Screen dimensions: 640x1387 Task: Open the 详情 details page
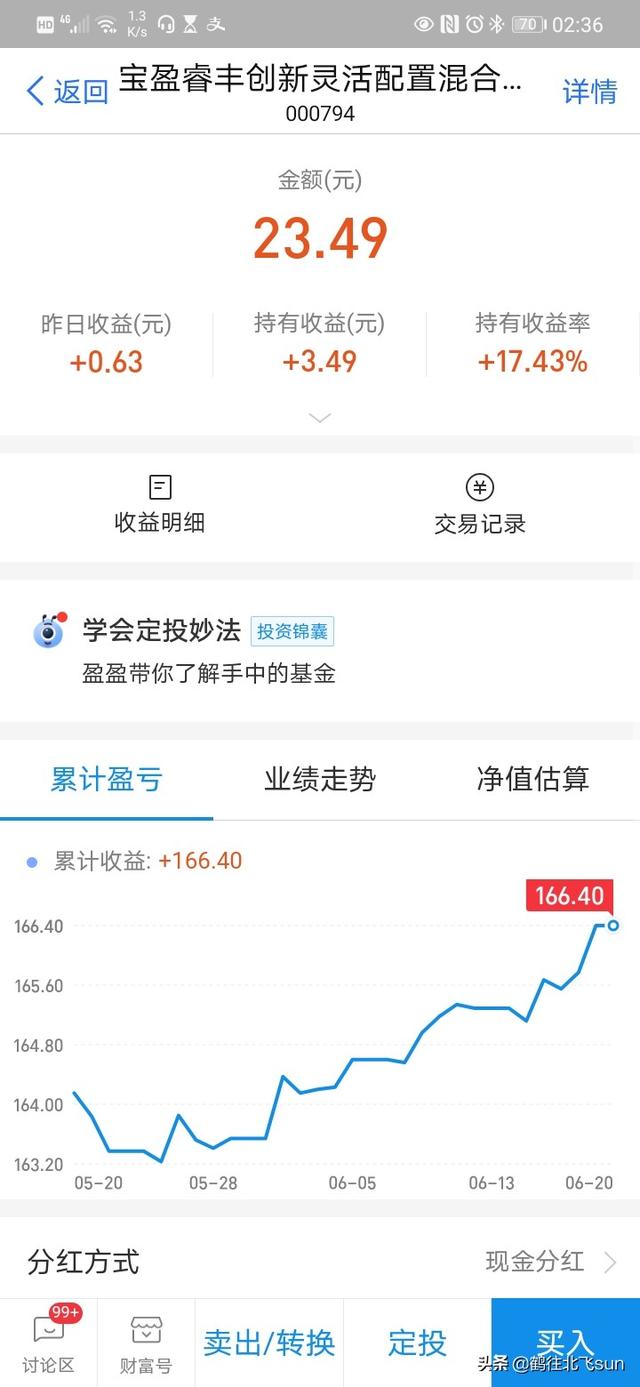pyautogui.click(x=590, y=92)
